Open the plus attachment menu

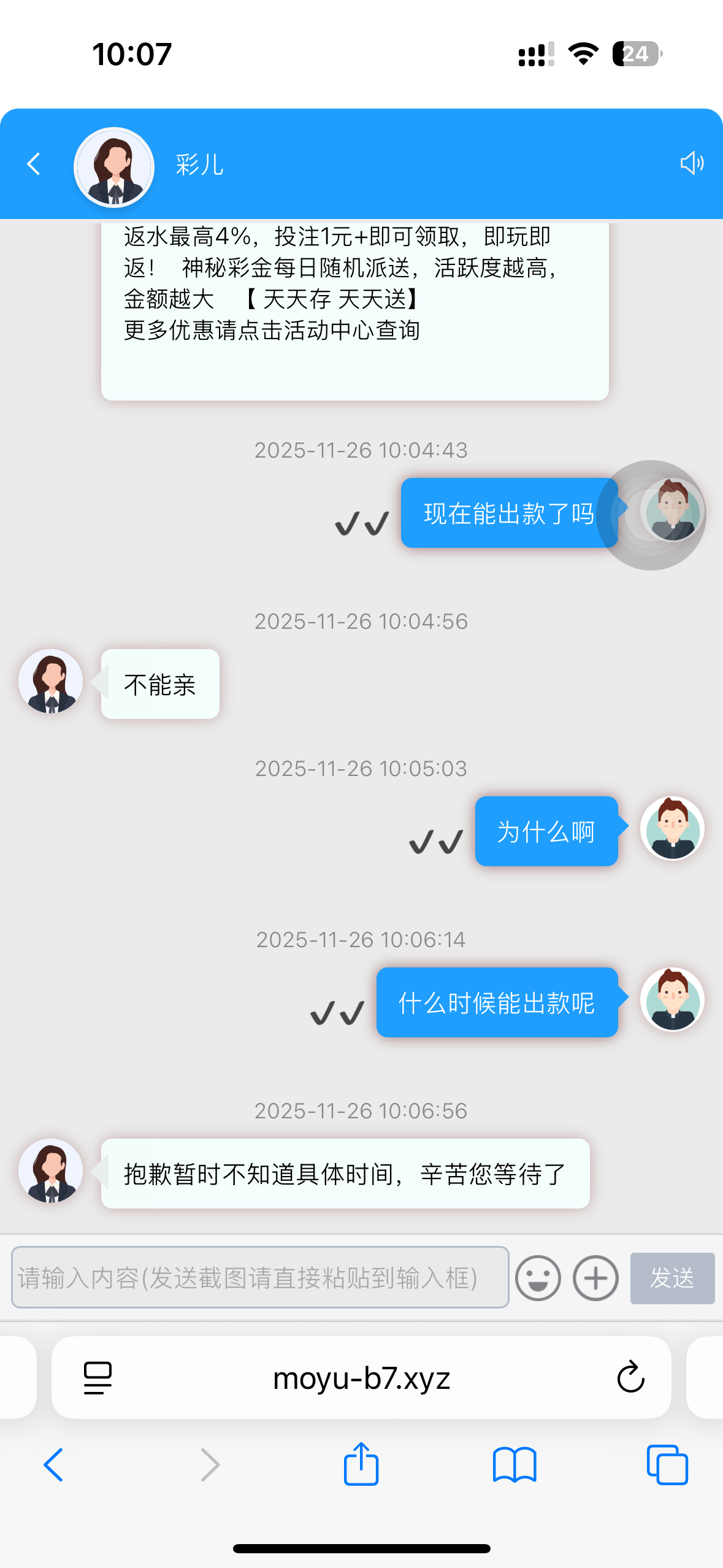pyautogui.click(x=595, y=1278)
